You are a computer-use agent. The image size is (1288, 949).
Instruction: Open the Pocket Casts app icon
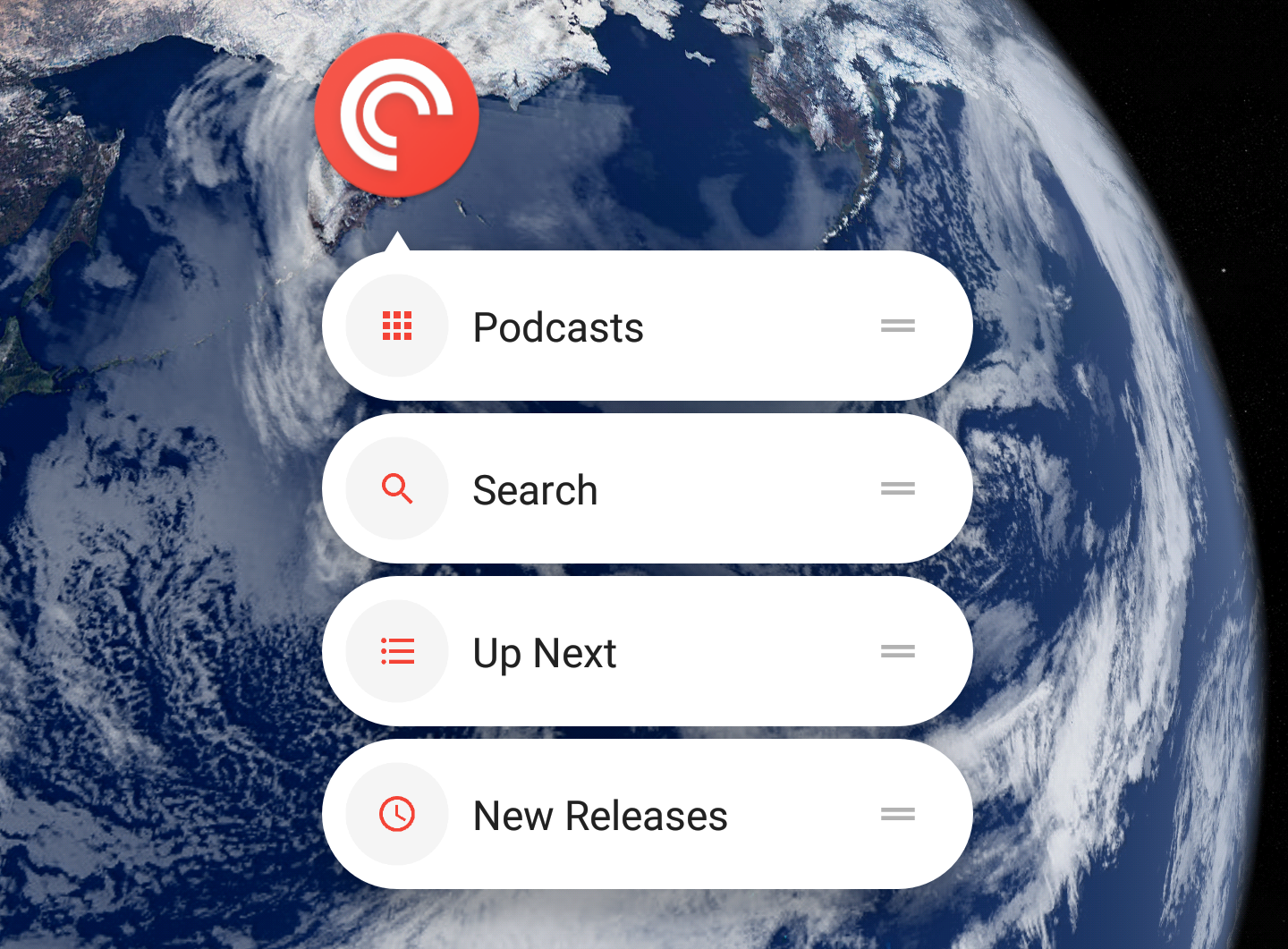[396, 115]
